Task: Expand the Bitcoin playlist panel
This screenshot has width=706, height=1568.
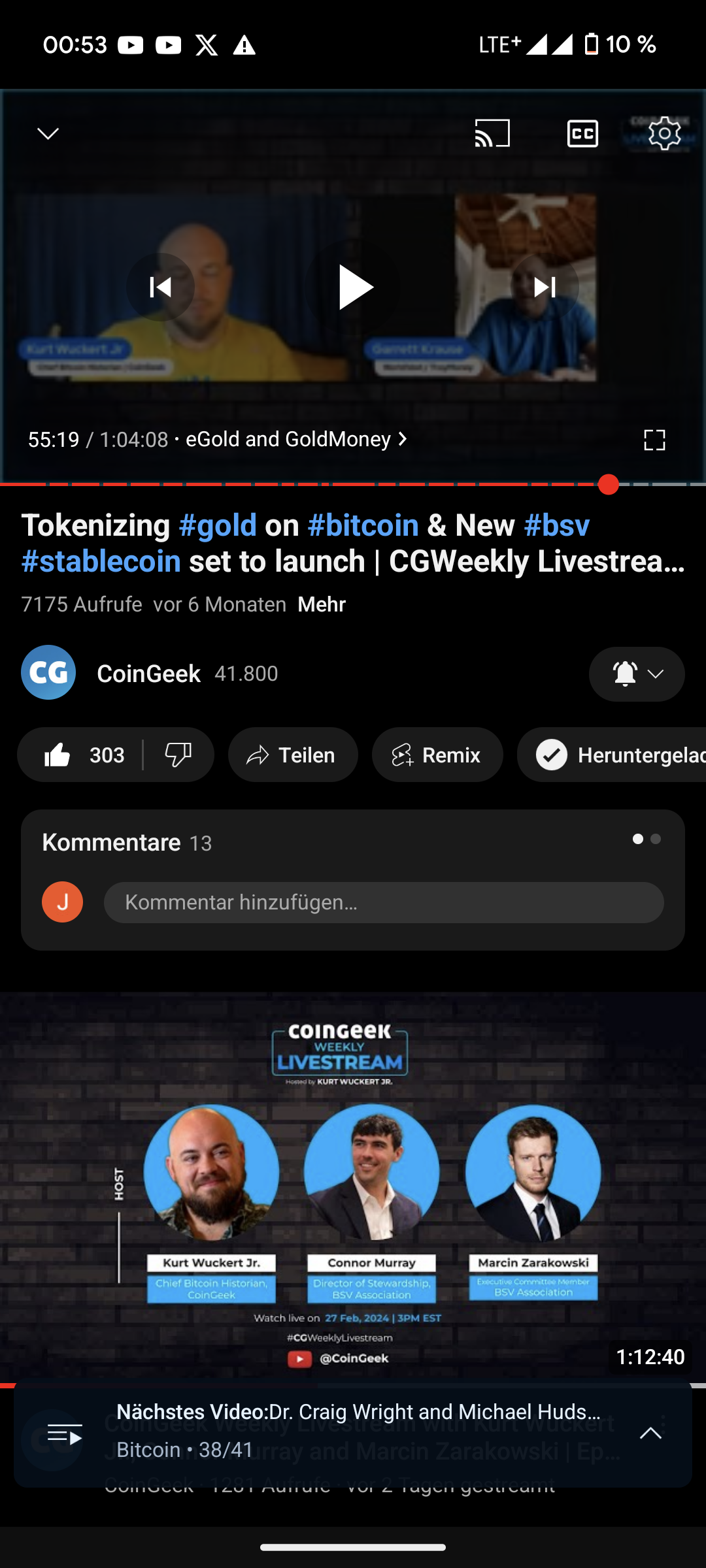Action: pyautogui.click(x=650, y=1434)
